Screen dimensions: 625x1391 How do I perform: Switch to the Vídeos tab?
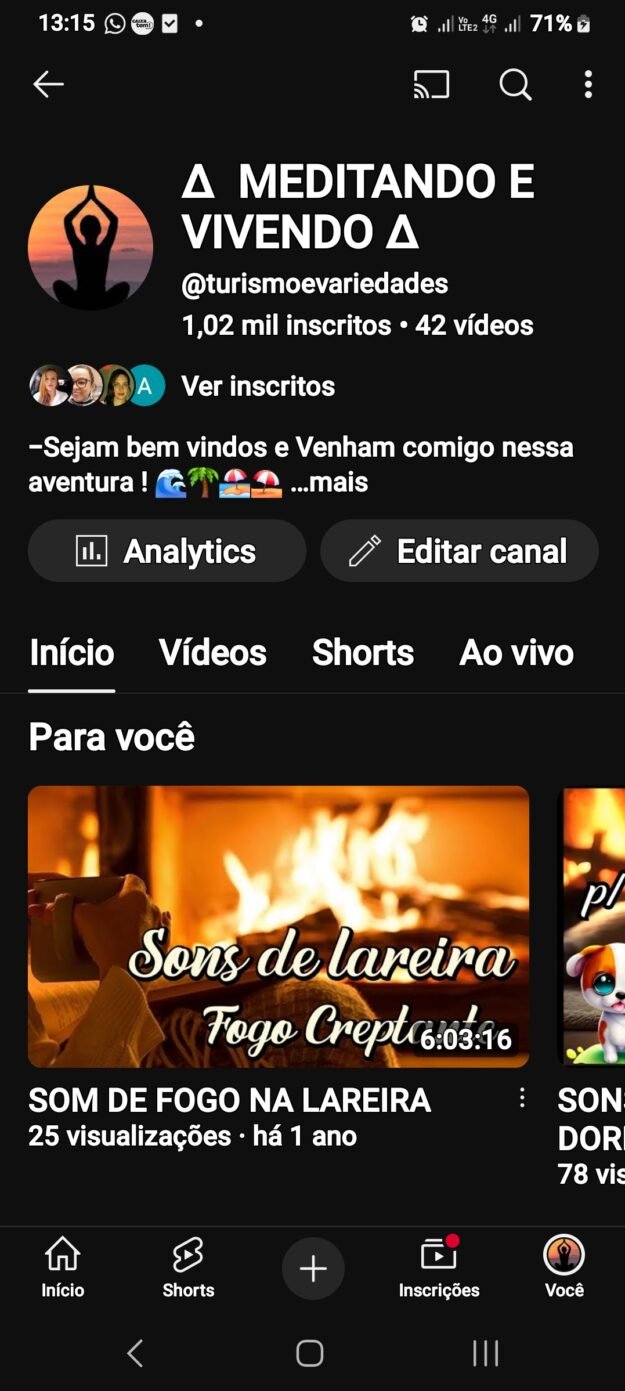coord(212,653)
